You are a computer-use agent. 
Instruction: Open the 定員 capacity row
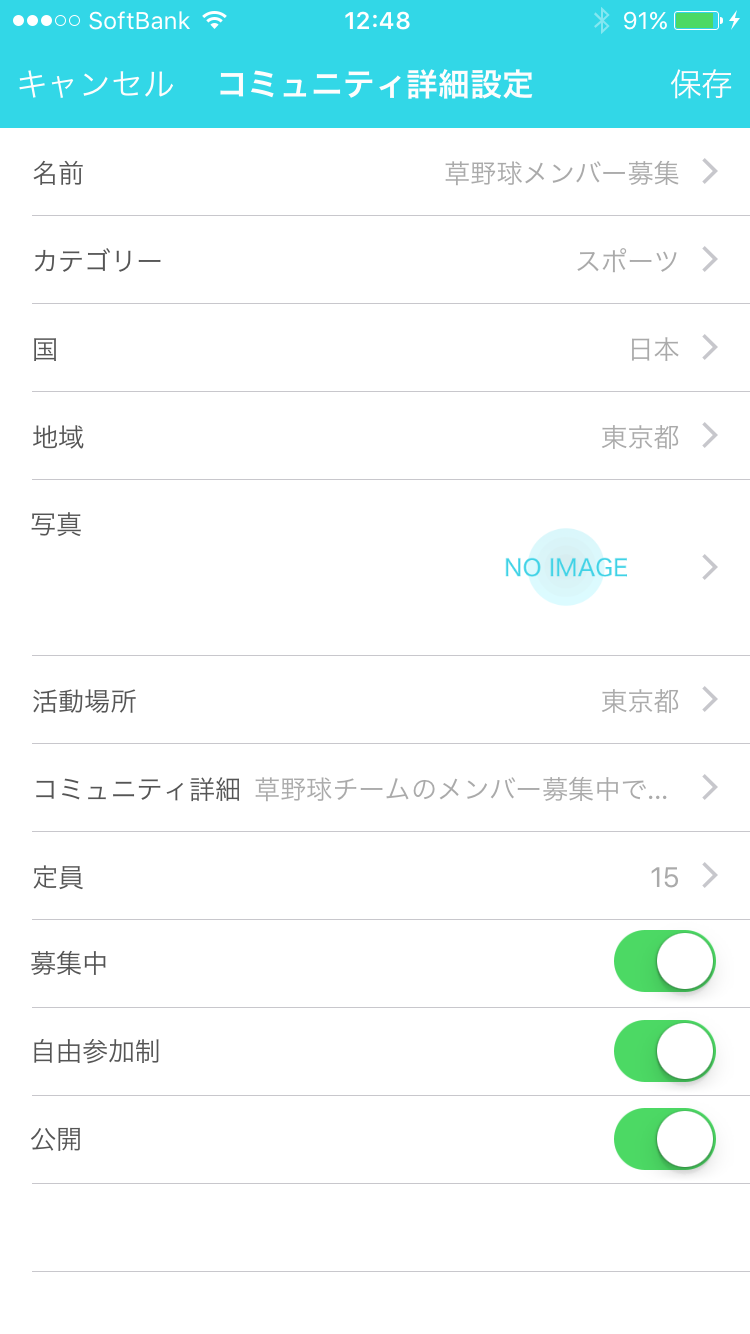click(375, 876)
